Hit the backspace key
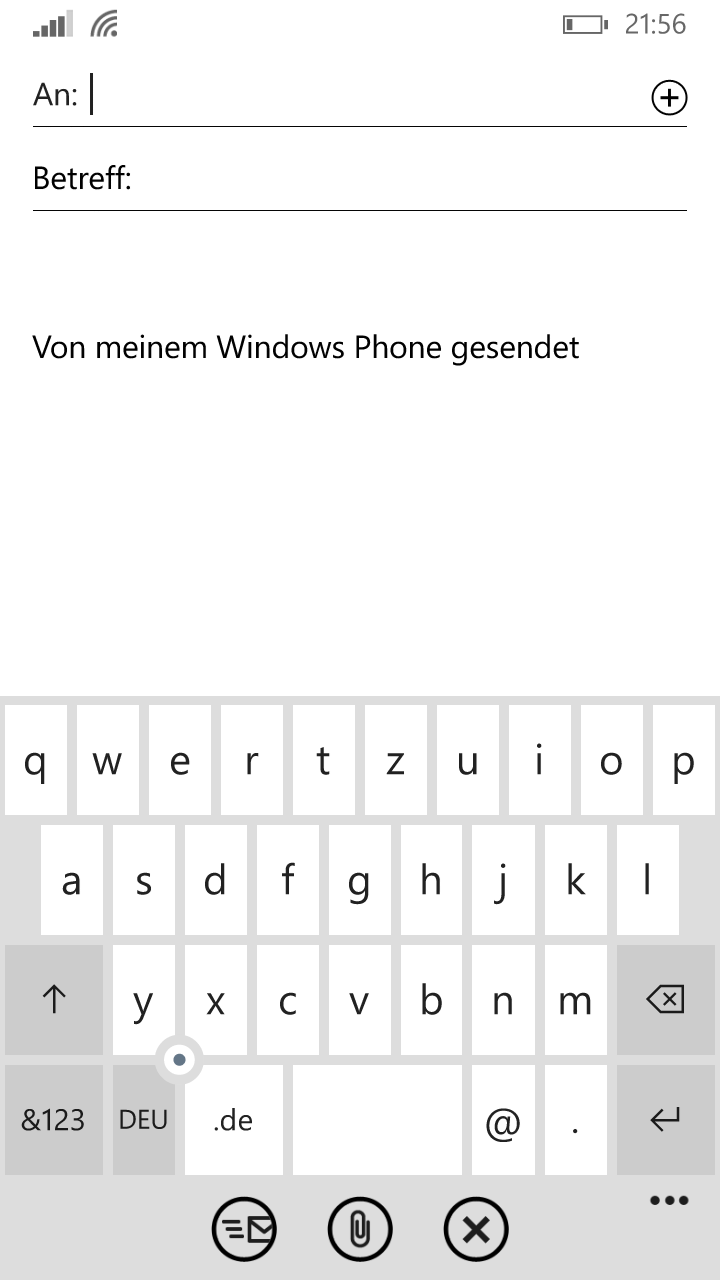 [x=666, y=1000]
